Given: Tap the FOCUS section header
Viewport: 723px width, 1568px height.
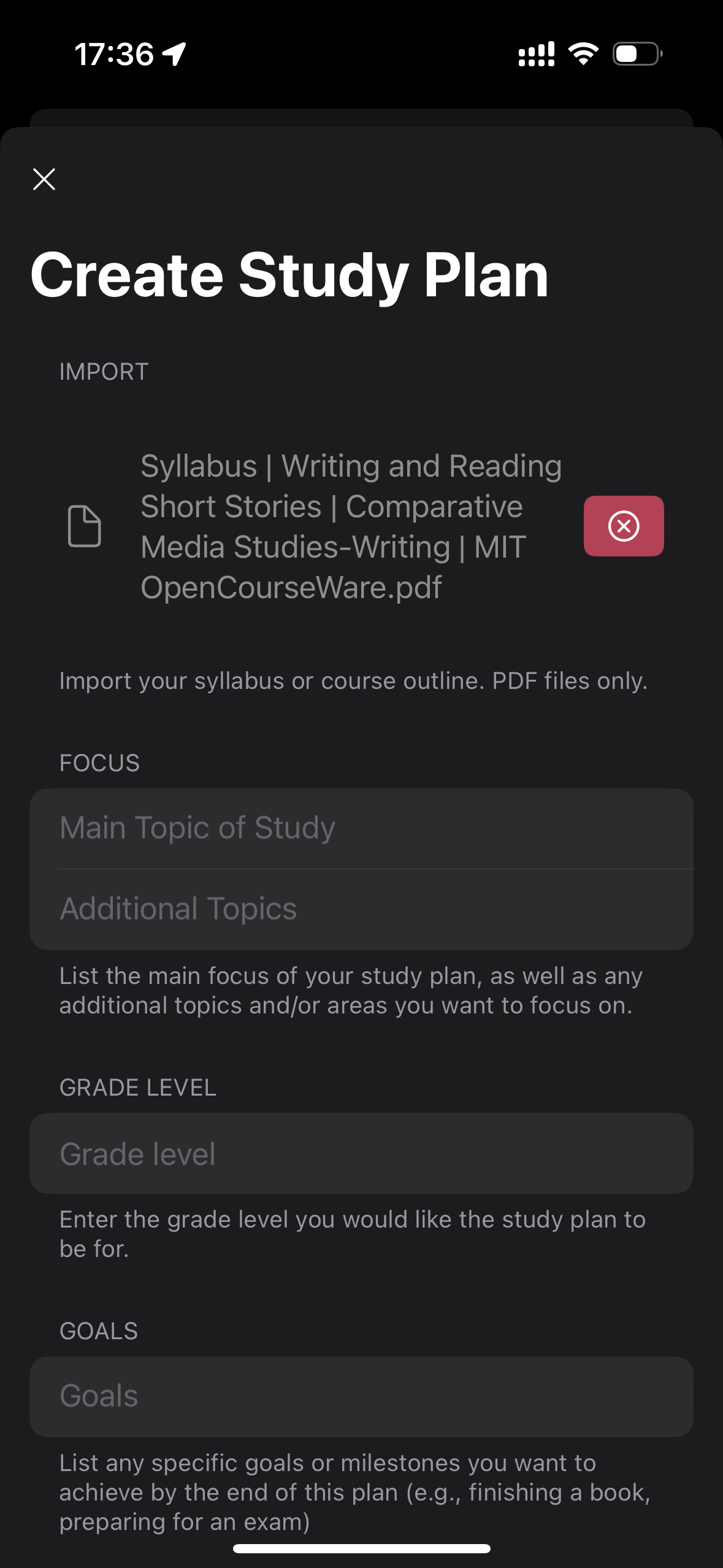Looking at the screenshot, I should [99, 763].
